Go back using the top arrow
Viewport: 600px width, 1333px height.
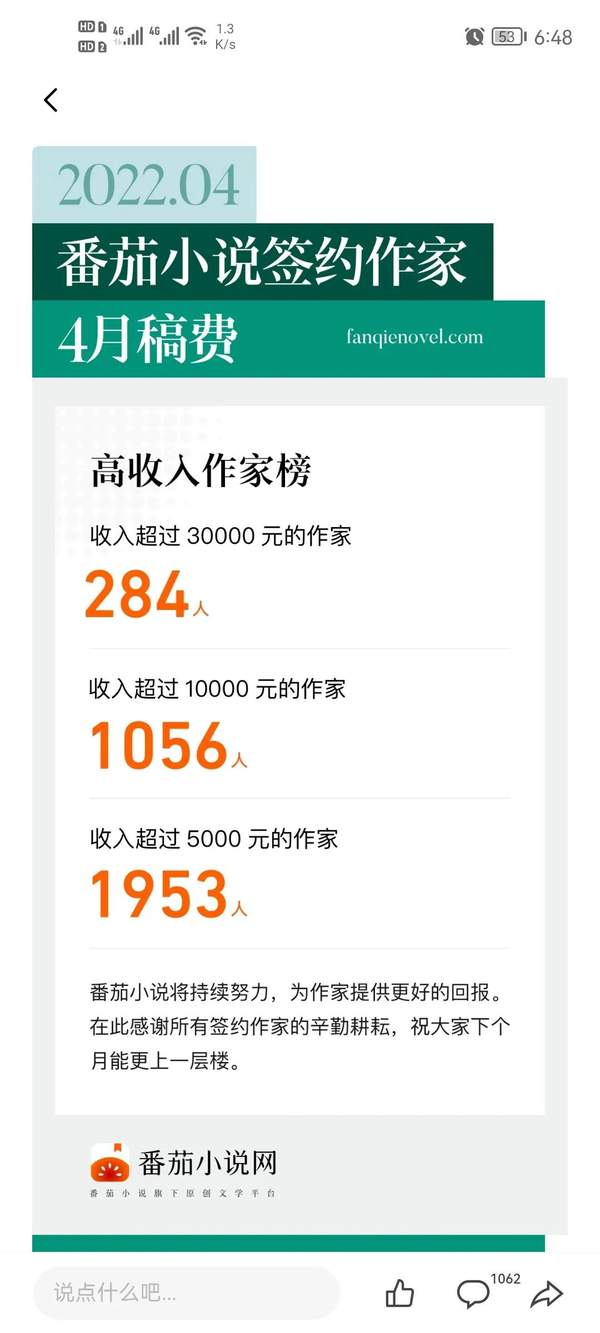(51, 100)
